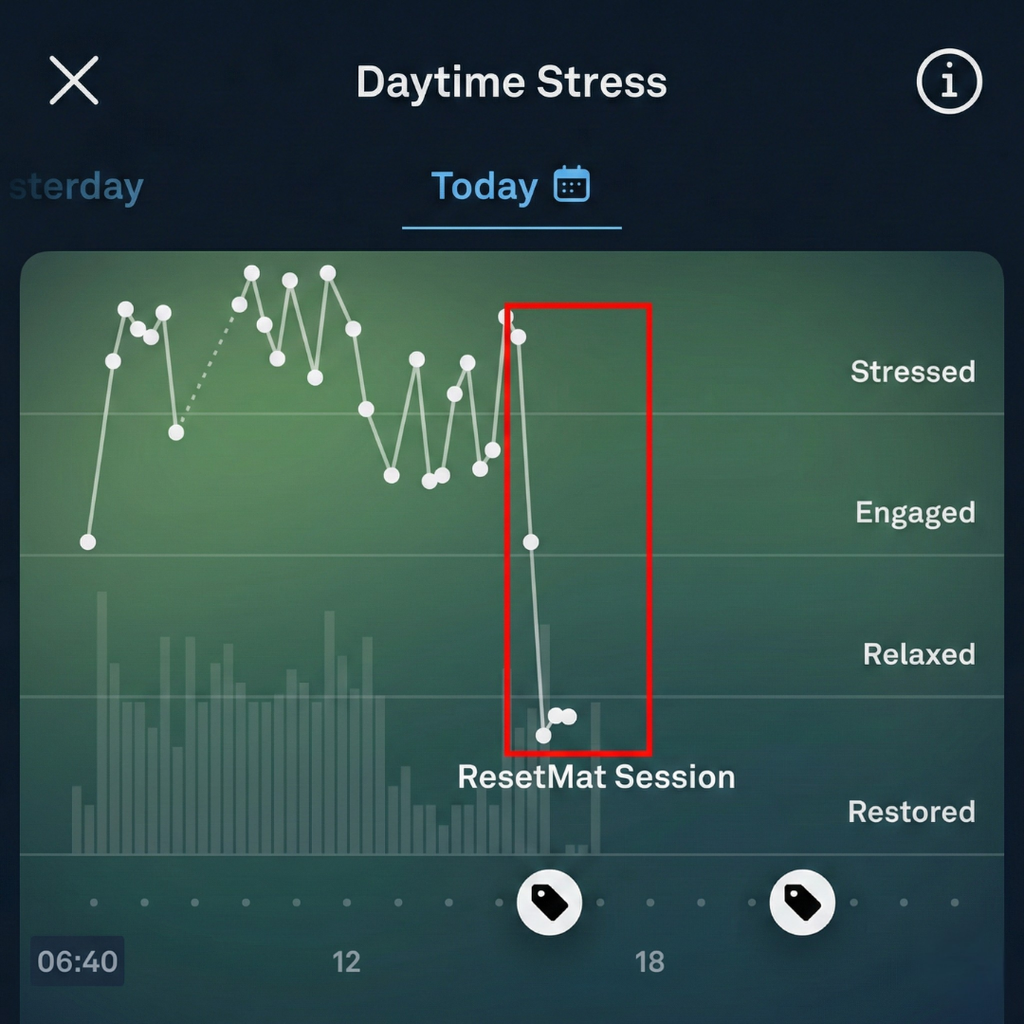Select the tag marker under ResetMat Session
Image resolution: width=1024 pixels, height=1024 pixels.
[x=549, y=902]
